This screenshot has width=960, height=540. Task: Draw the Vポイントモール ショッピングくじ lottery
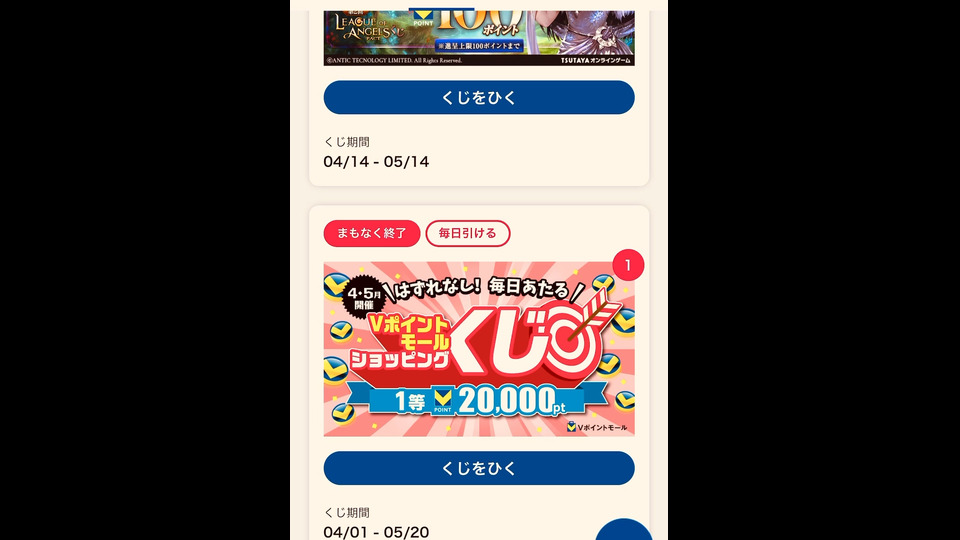click(x=479, y=468)
